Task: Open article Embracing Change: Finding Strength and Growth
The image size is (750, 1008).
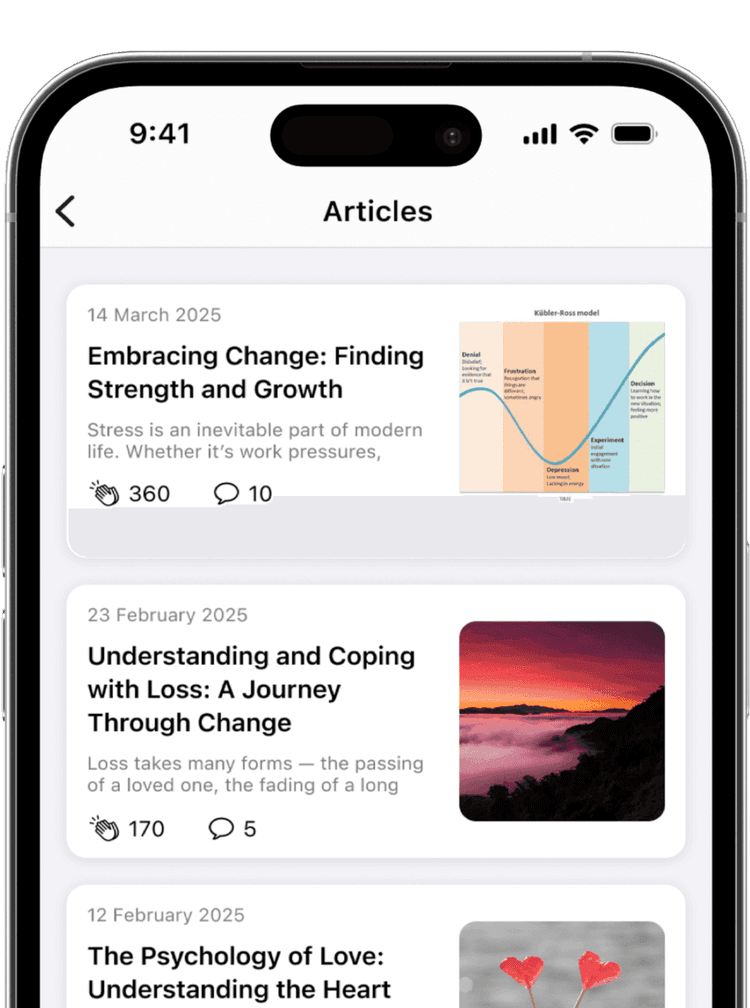Action: coord(255,373)
